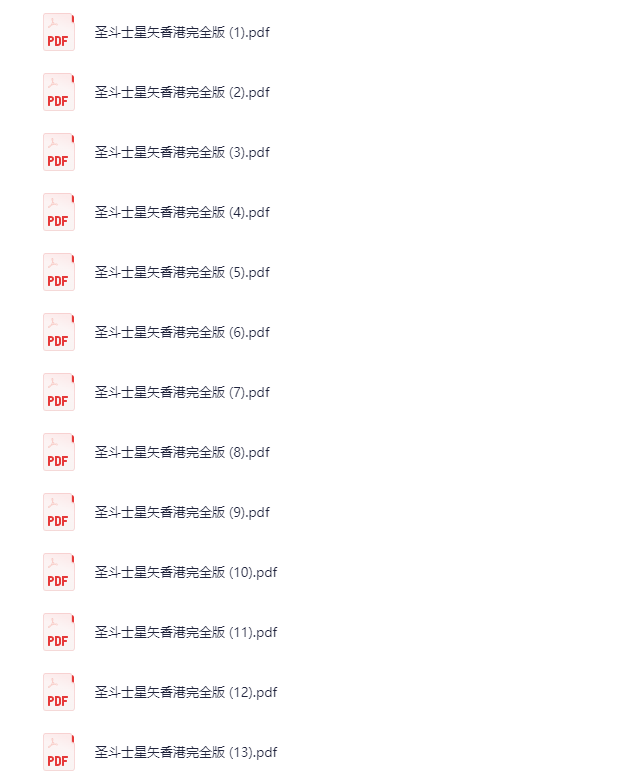Select the file ending in (3).pdf

(x=182, y=152)
